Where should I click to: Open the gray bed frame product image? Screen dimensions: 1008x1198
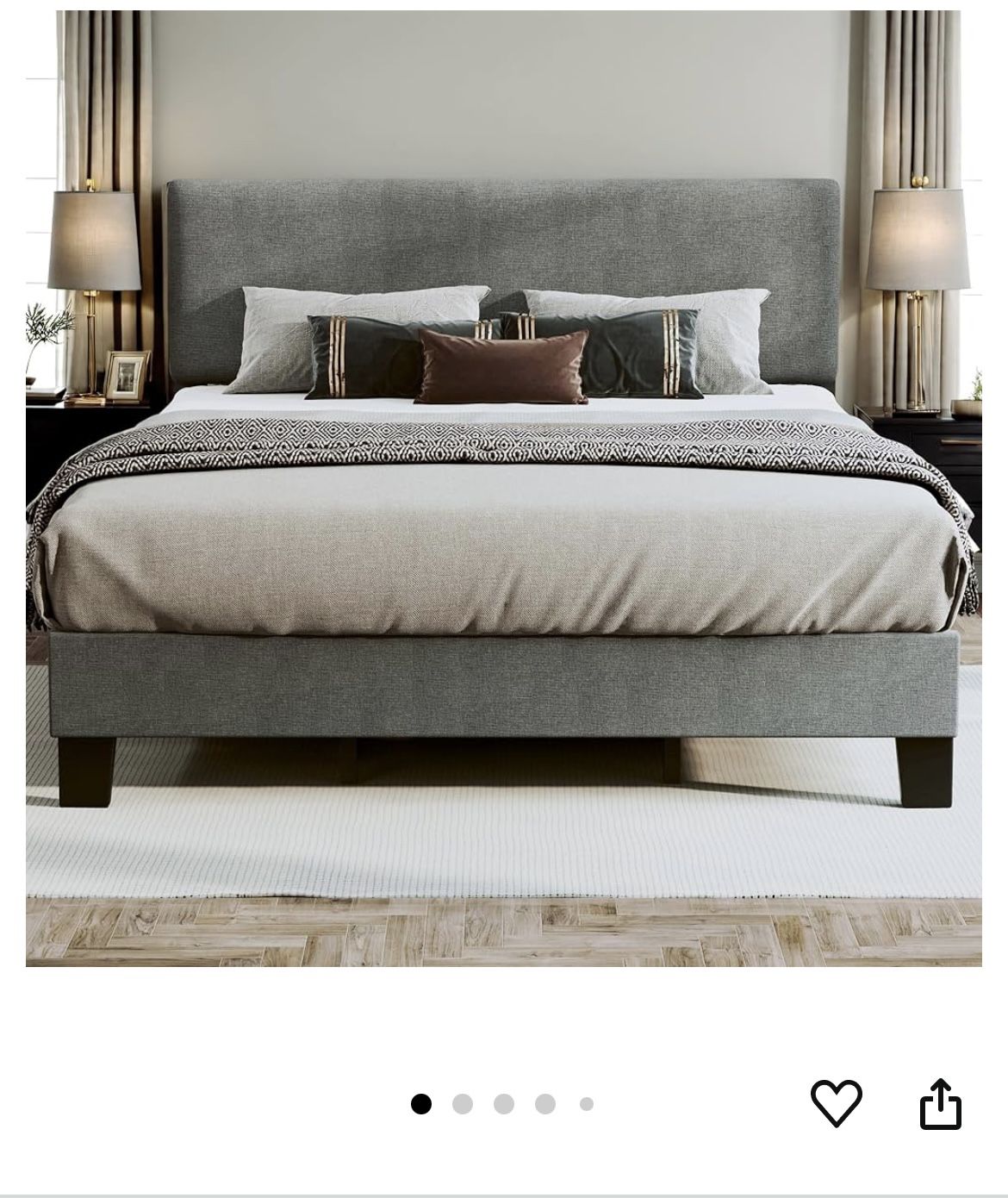[x=504, y=488]
